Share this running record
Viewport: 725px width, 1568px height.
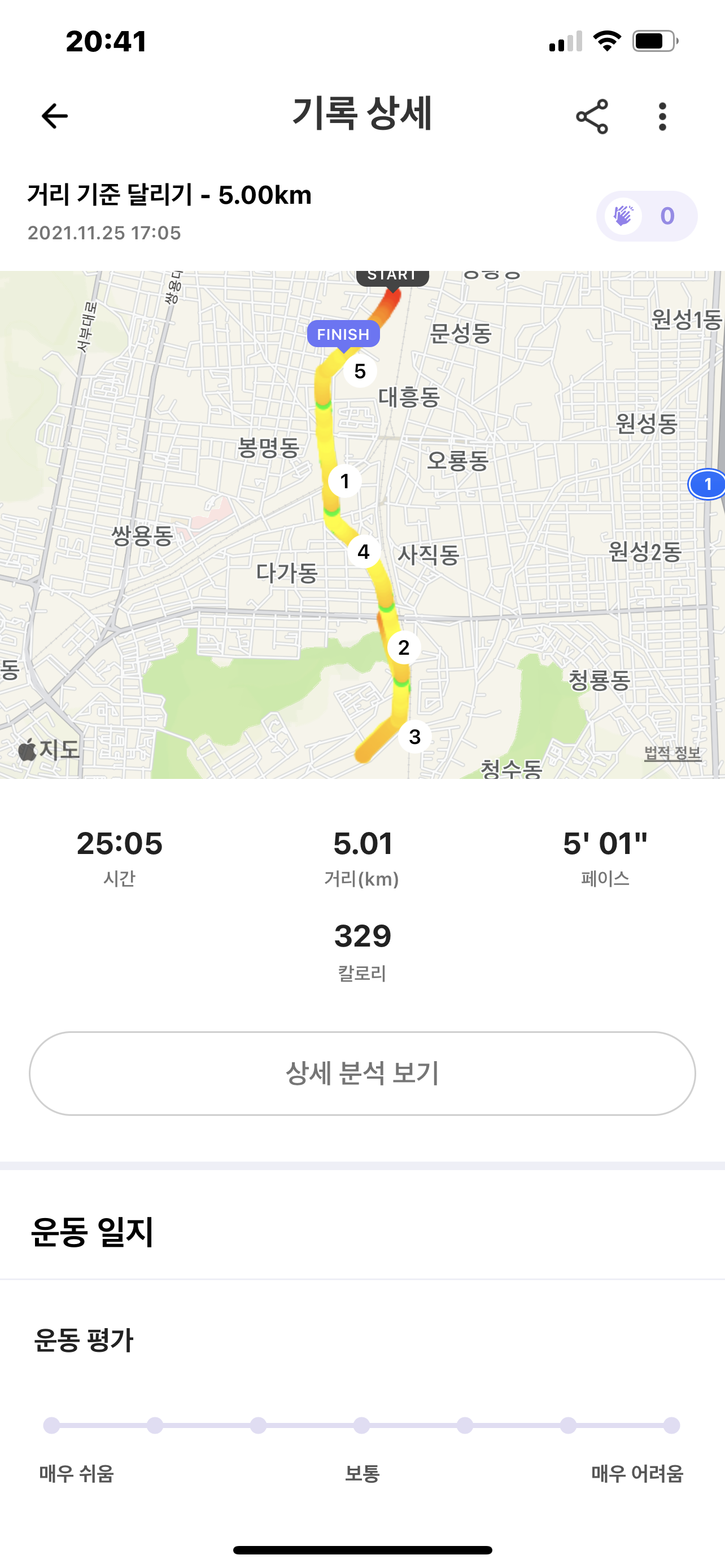(592, 116)
